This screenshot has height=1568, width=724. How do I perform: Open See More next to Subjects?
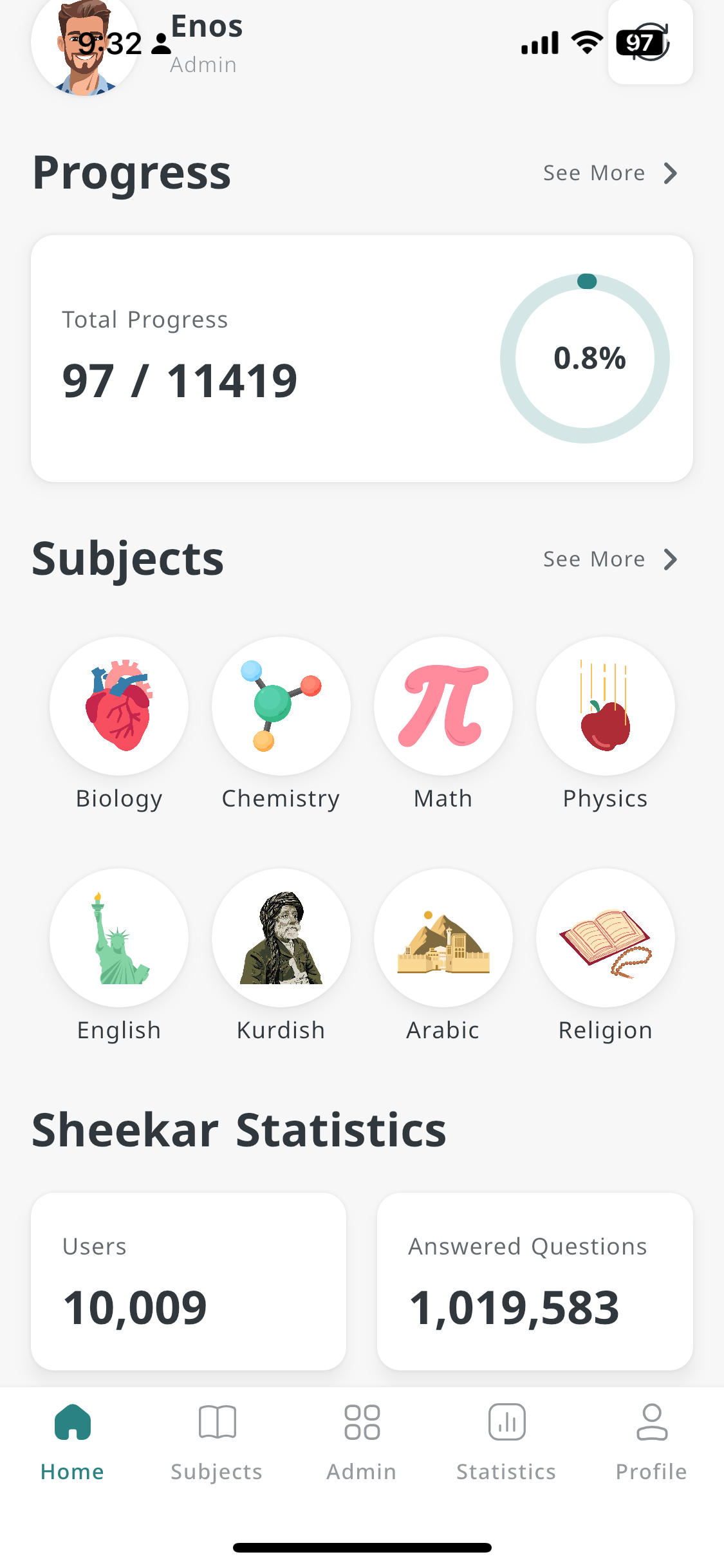pos(594,559)
